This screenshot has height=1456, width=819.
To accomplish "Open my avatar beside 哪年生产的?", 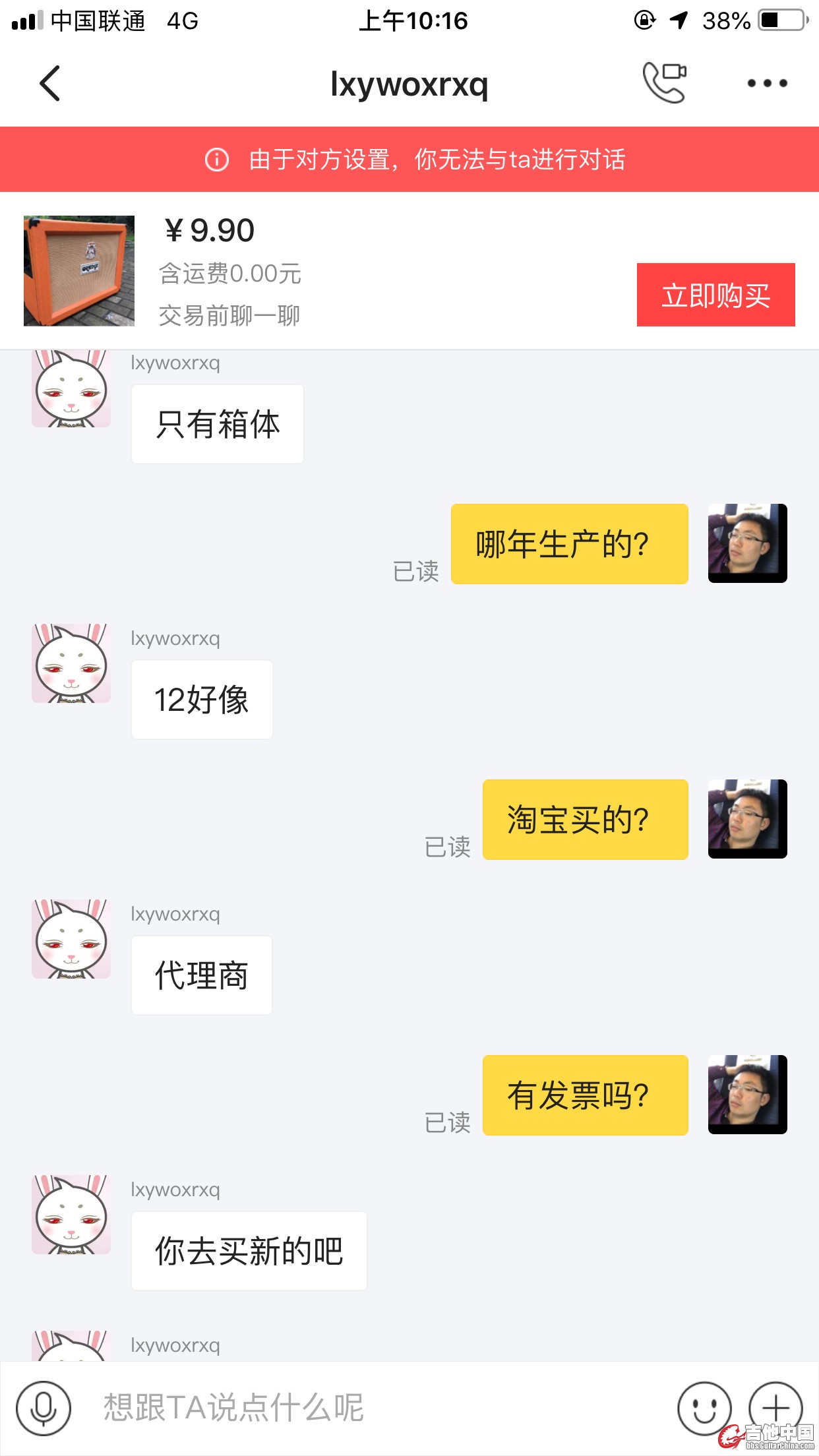I will [747, 543].
